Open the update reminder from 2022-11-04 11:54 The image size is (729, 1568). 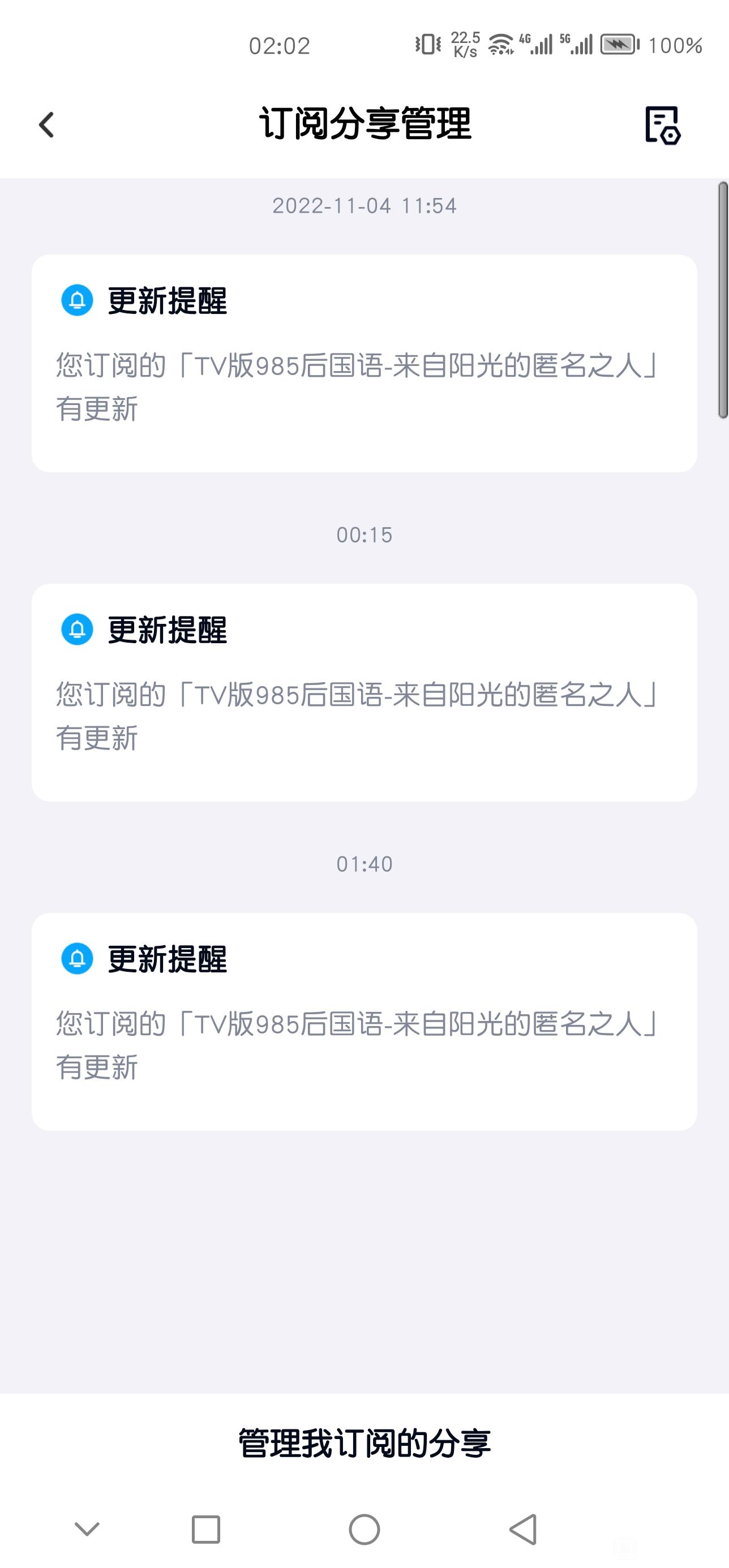(364, 363)
